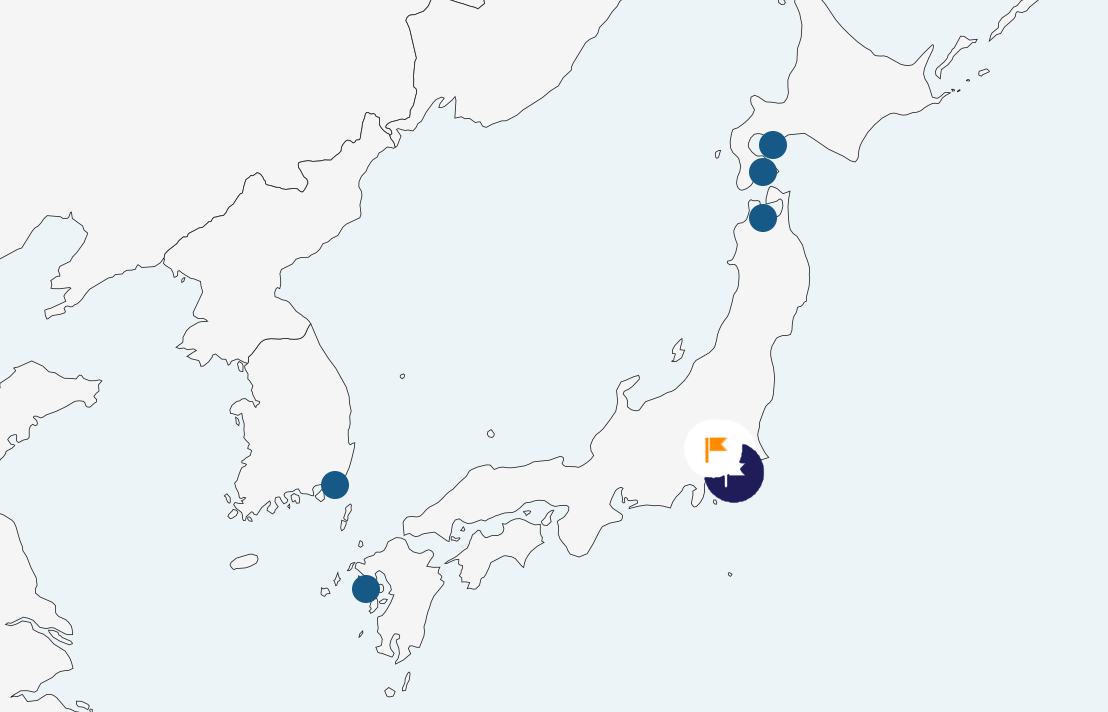Select the large dark marker at Tokyo
This screenshot has width=1108, height=712.
click(744, 482)
